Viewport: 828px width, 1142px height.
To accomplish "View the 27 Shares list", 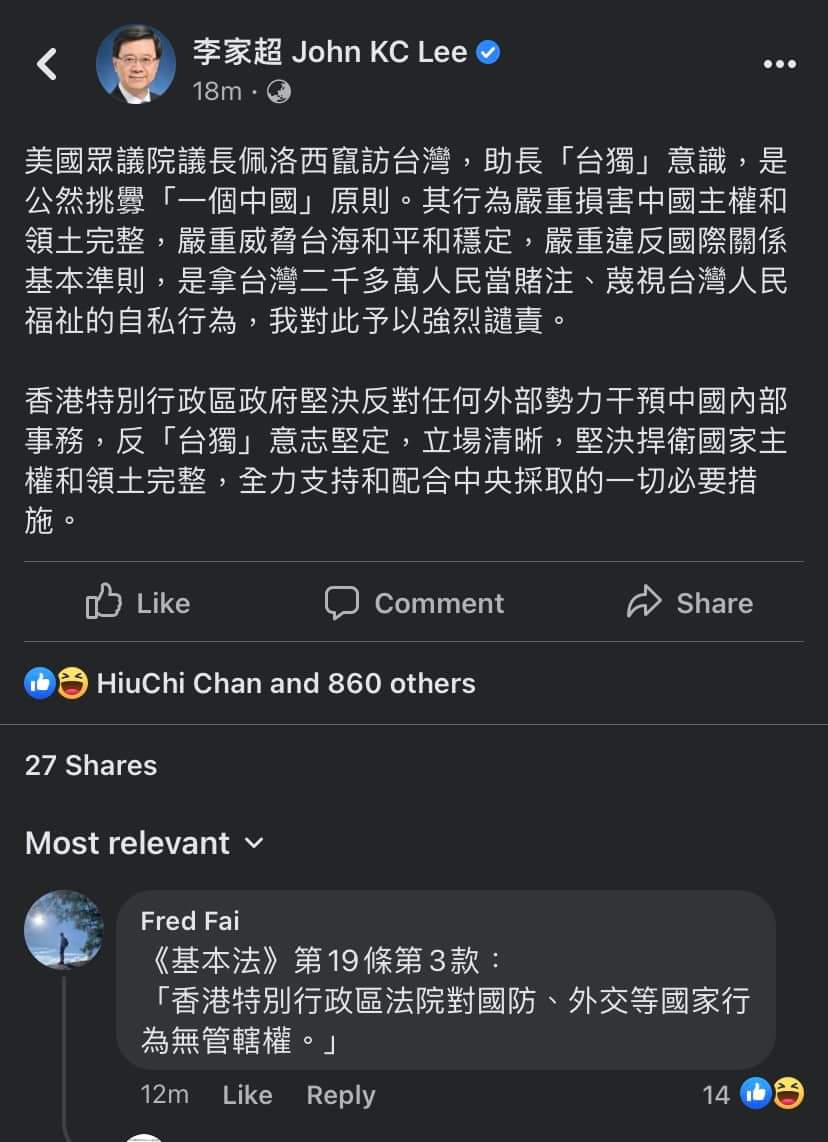I will pyautogui.click(x=91, y=766).
